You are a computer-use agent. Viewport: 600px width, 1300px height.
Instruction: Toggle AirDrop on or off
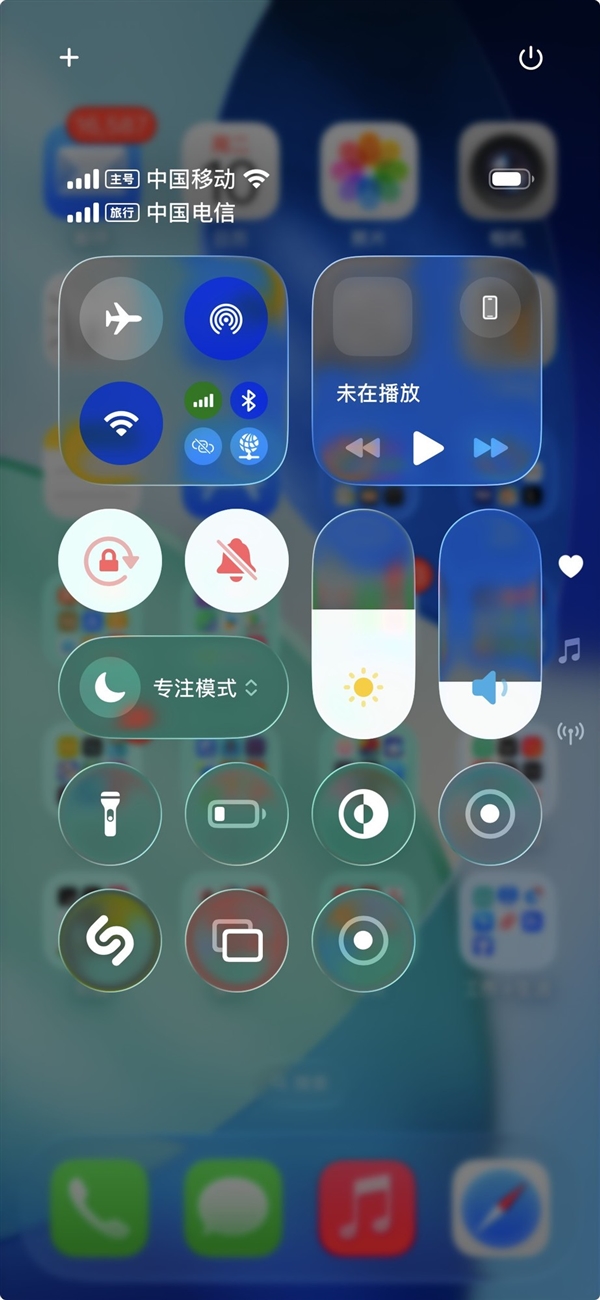point(226,319)
